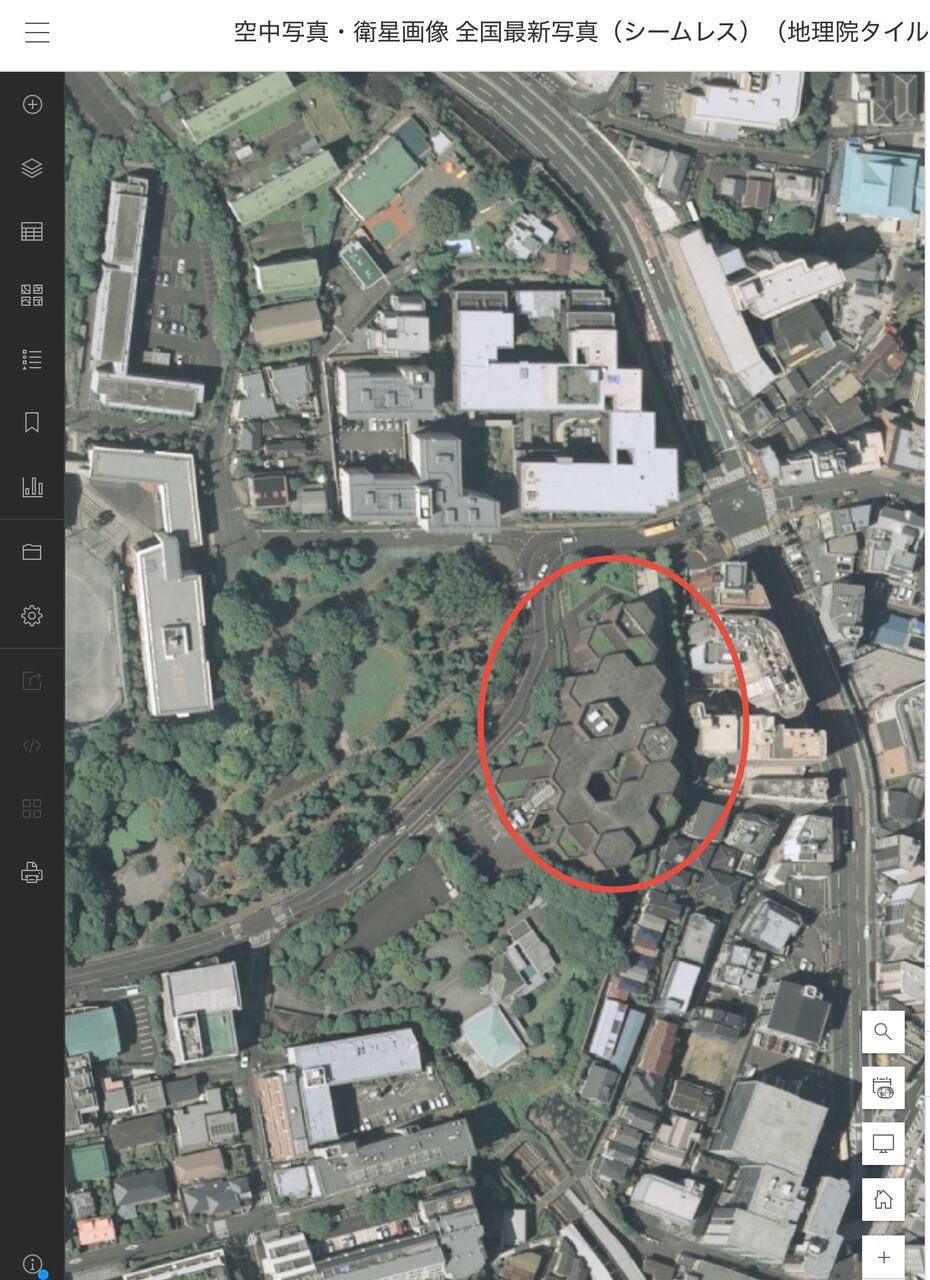This screenshot has height=1280, width=930.
Task: Return map to home extent
Action: [883, 1199]
